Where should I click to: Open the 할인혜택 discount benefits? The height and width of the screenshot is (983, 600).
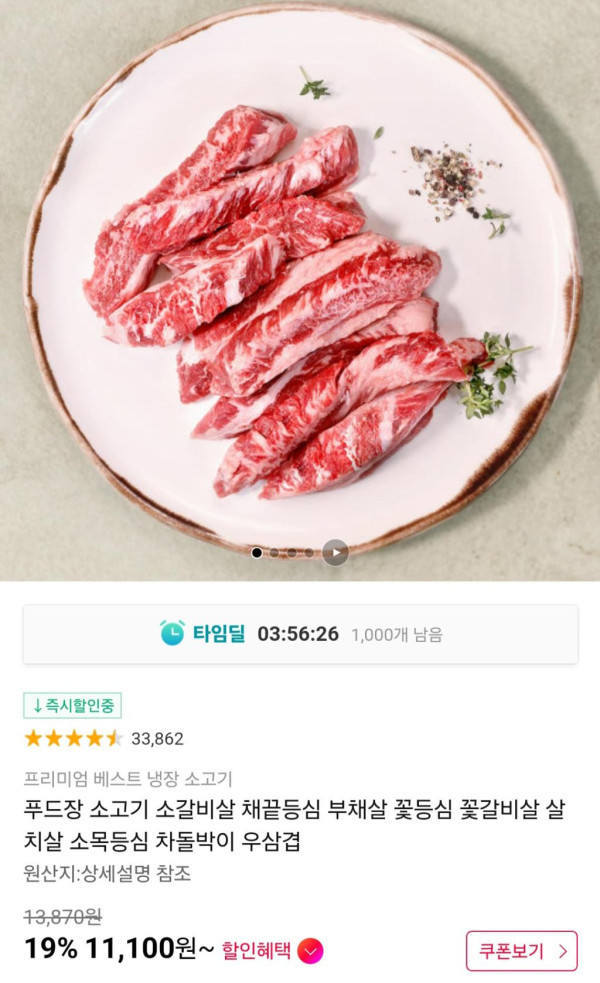(272, 950)
